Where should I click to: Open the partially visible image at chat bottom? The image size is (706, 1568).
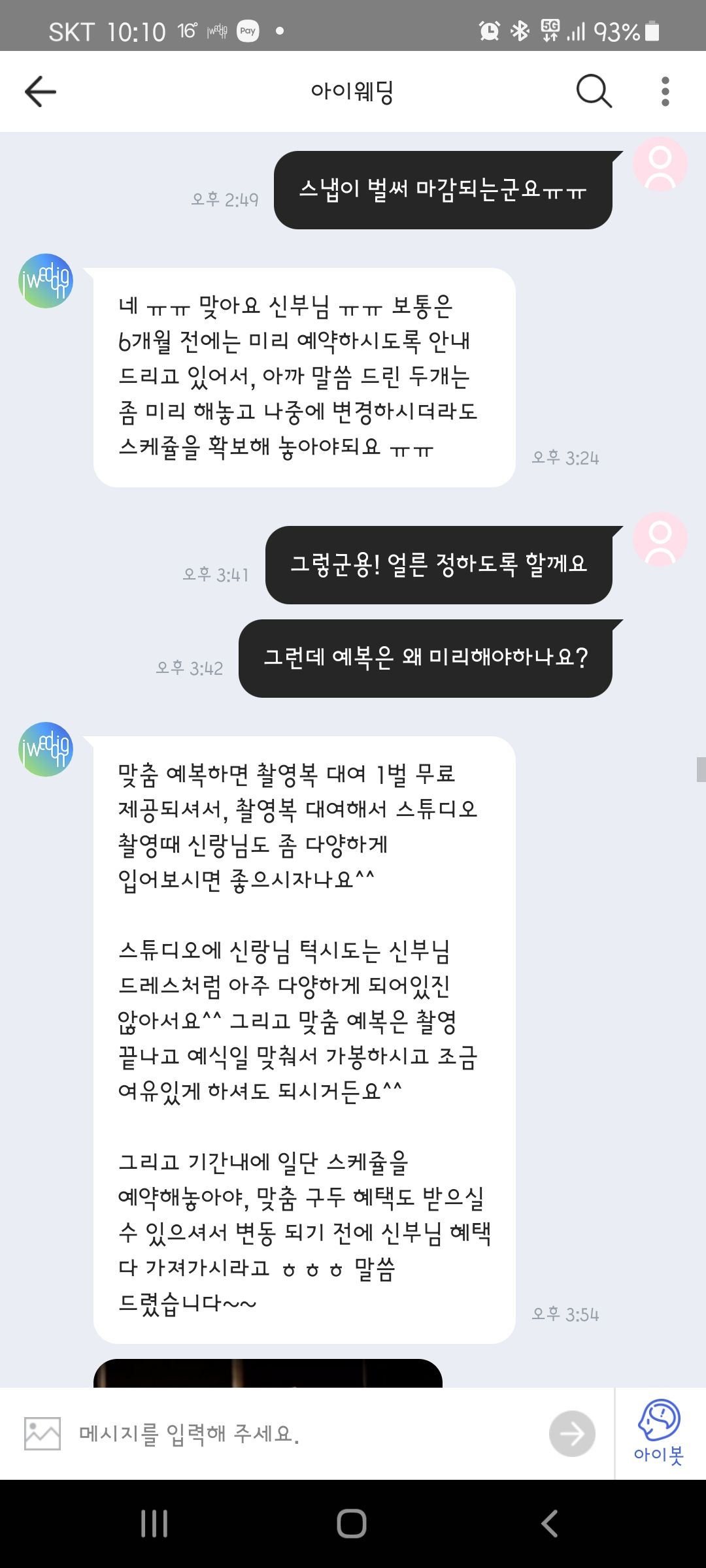[x=268, y=1373]
